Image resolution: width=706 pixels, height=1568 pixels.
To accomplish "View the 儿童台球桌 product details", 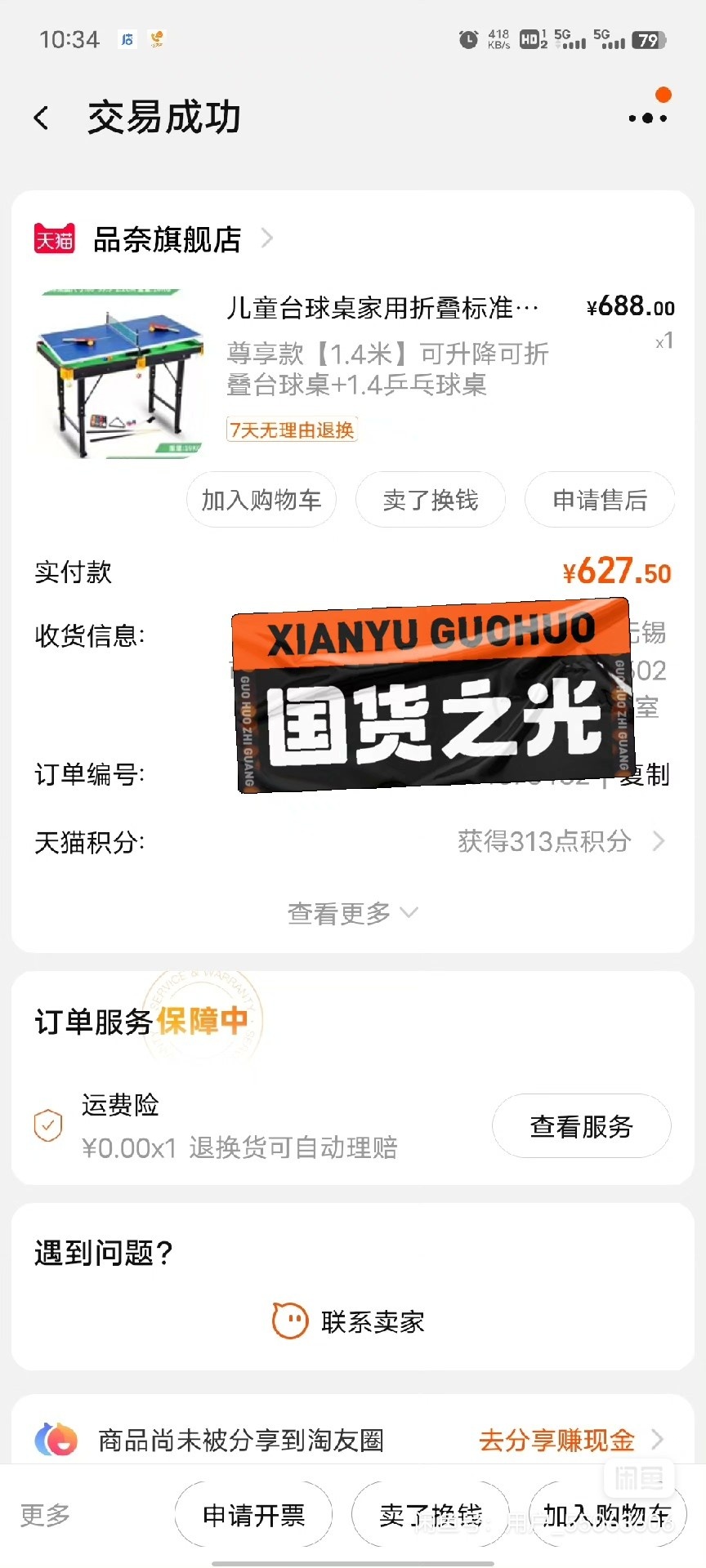I will (x=382, y=309).
